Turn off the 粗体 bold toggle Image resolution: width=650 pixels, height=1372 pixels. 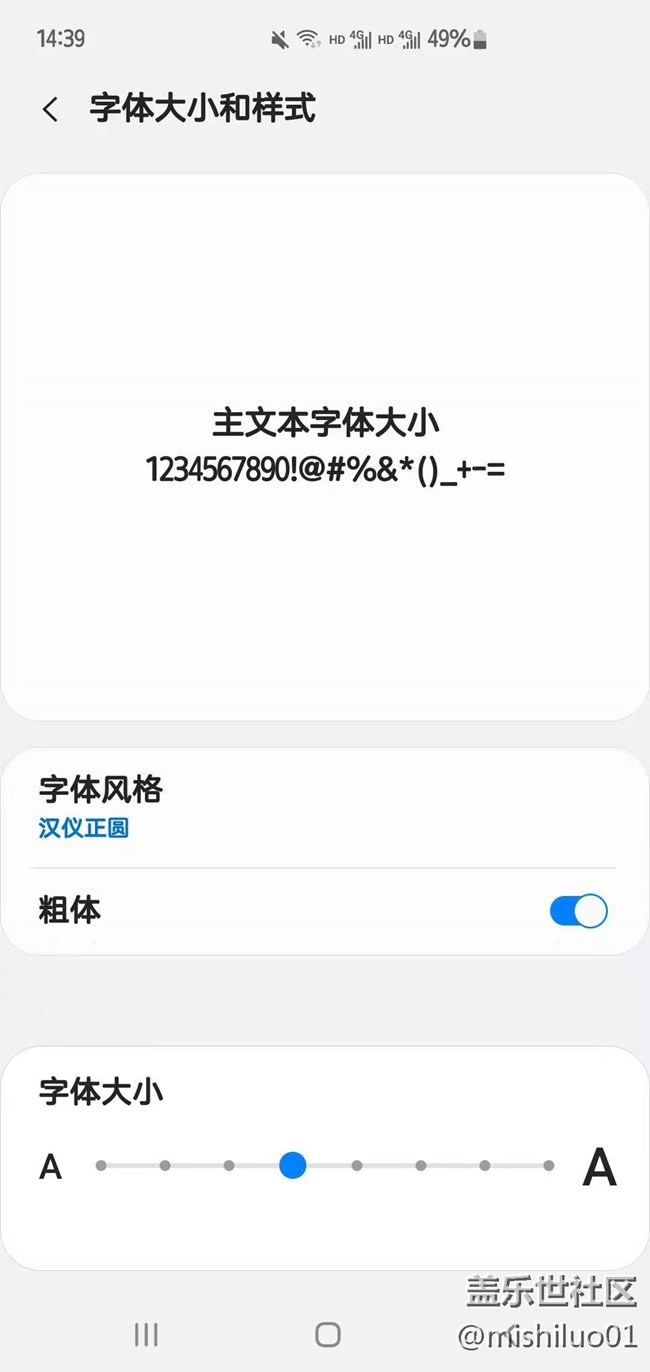(x=578, y=911)
